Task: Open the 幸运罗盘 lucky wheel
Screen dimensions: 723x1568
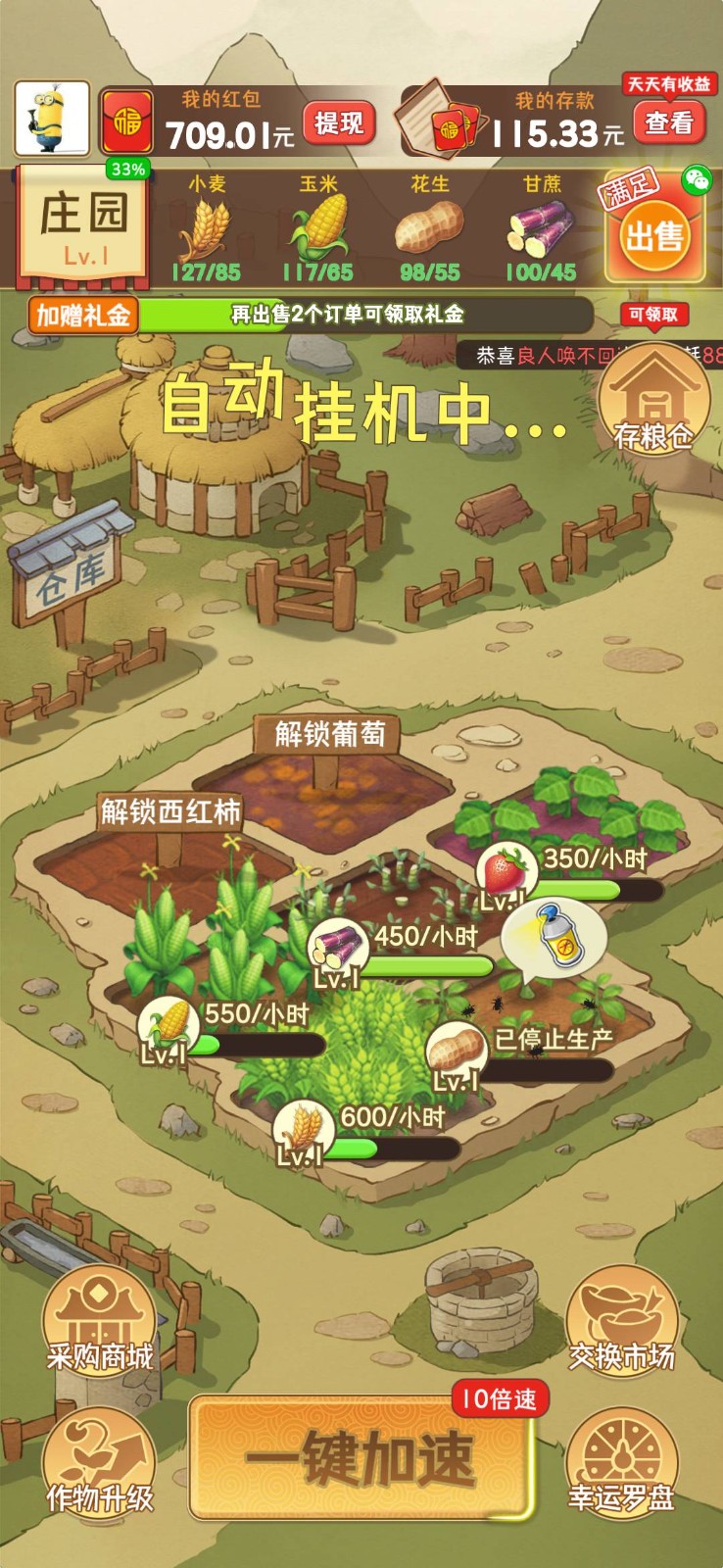Action: [x=622, y=1462]
